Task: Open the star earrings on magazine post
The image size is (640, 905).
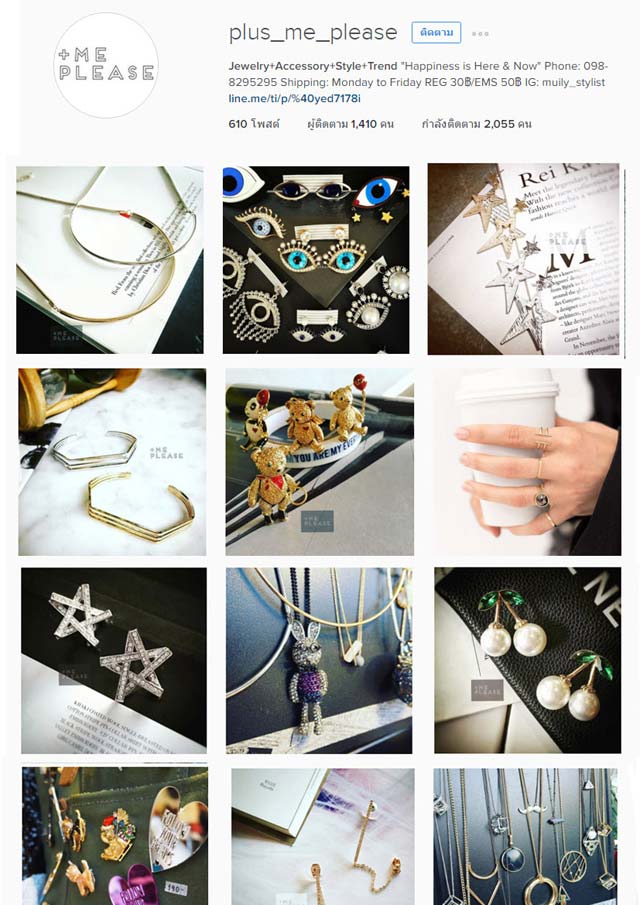Action: [x=522, y=260]
